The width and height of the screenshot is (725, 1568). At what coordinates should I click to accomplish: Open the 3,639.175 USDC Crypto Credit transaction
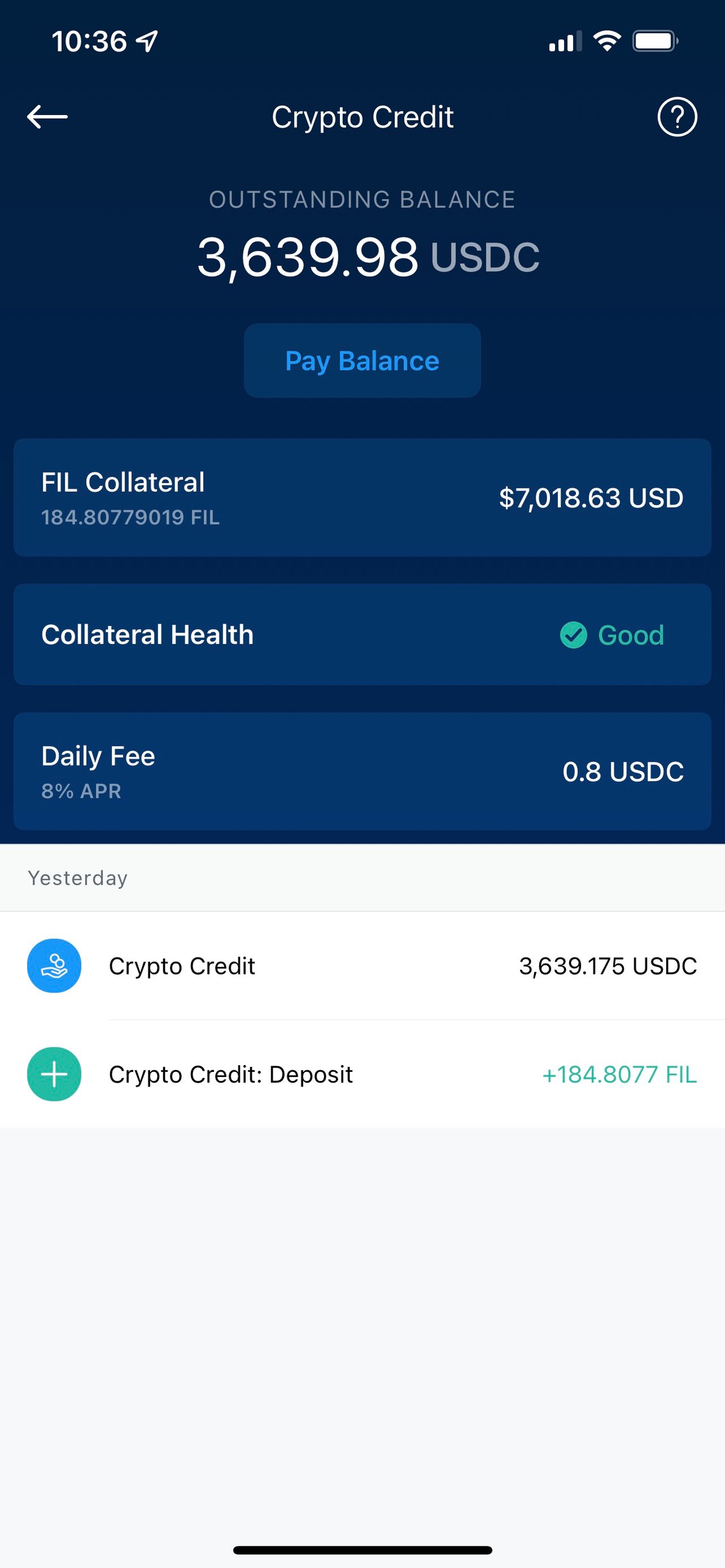click(x=362, y=966)
